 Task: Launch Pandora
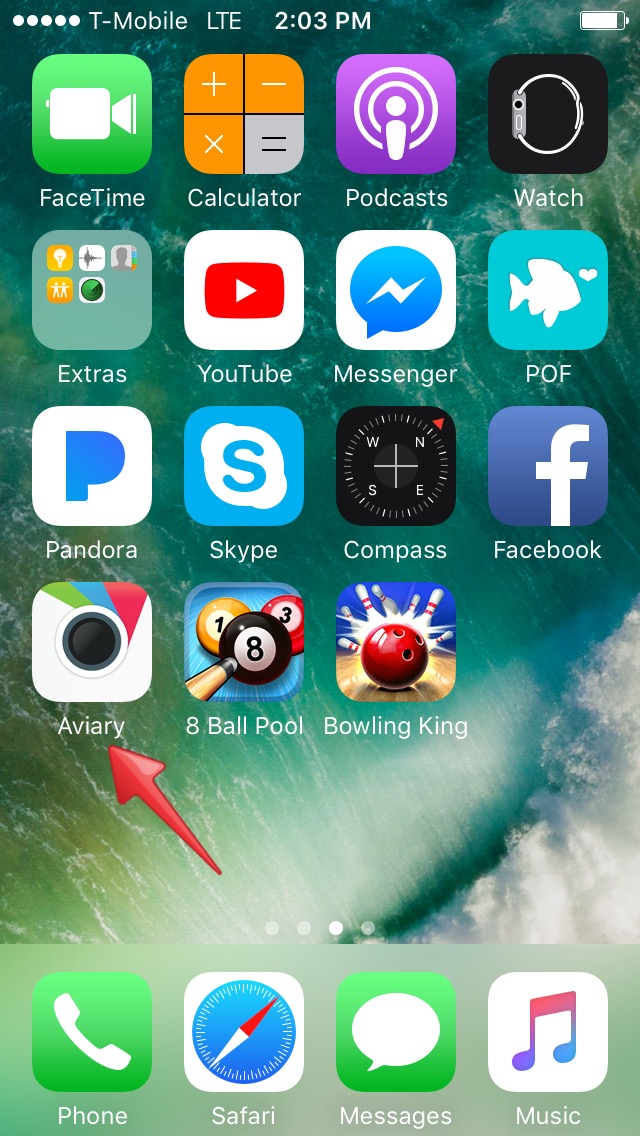92,466
